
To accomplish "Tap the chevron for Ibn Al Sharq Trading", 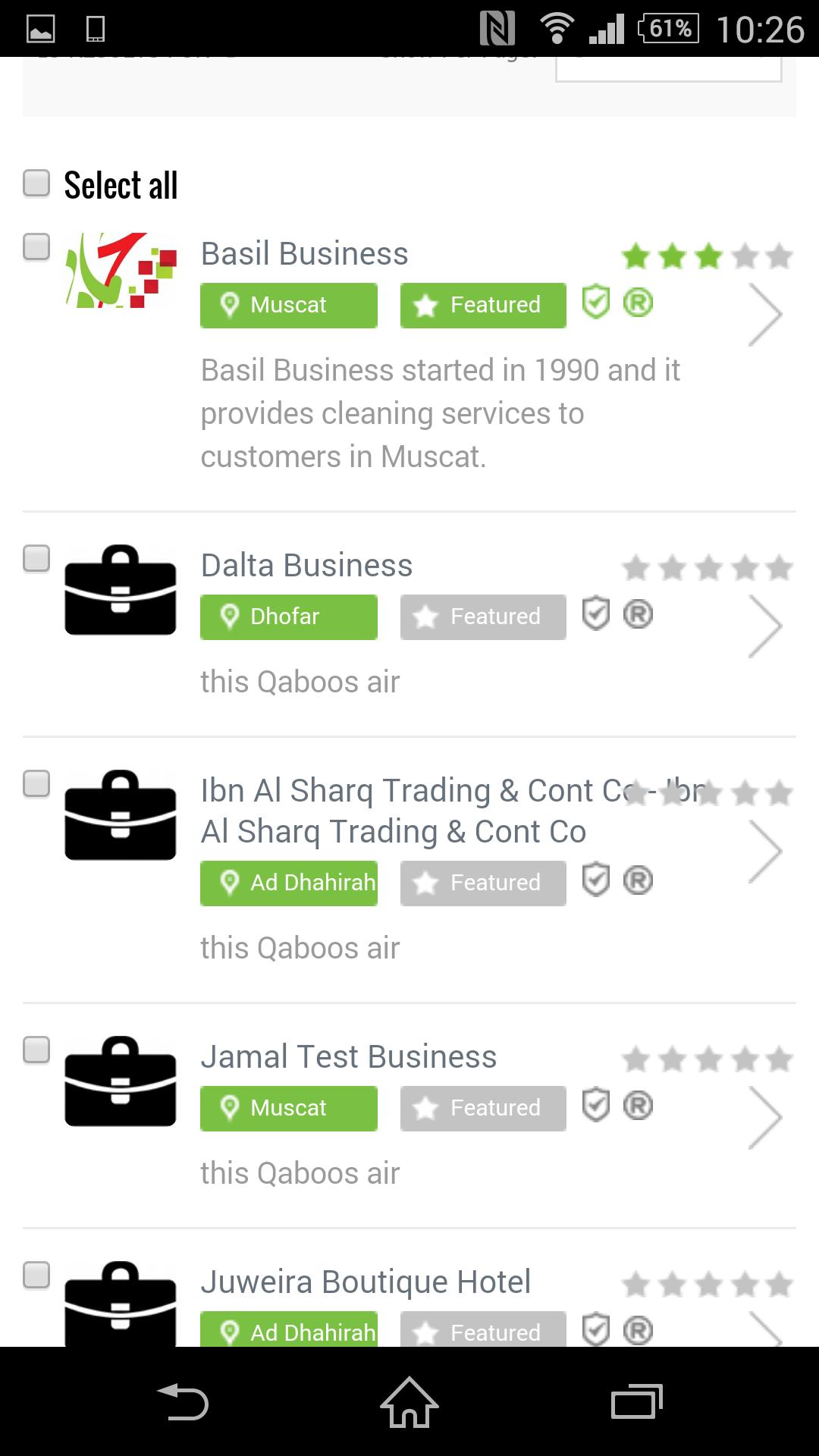I will tap(764, 852).
